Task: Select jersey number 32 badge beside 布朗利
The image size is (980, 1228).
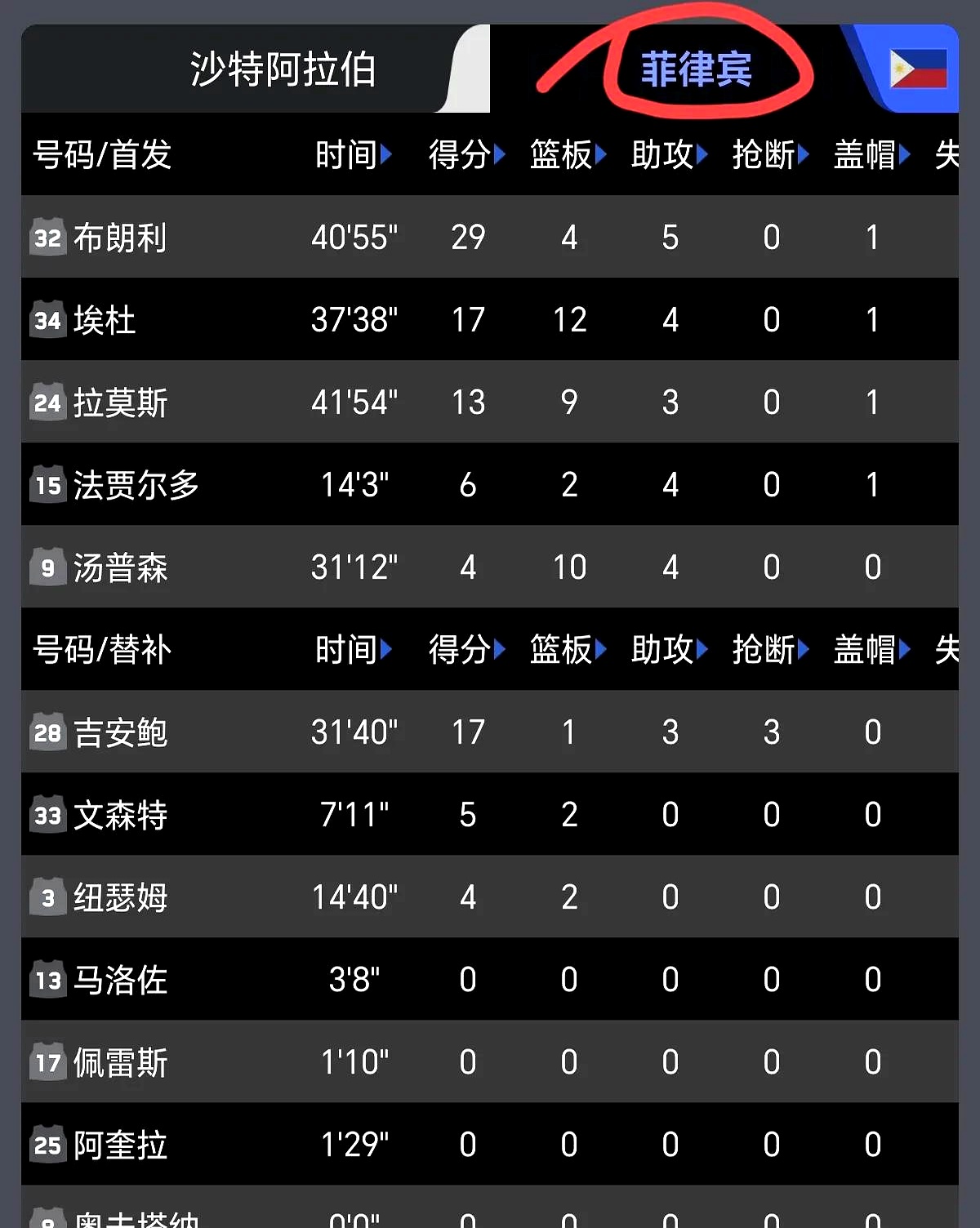Action: pyautogui.click(x=47, y=238)
